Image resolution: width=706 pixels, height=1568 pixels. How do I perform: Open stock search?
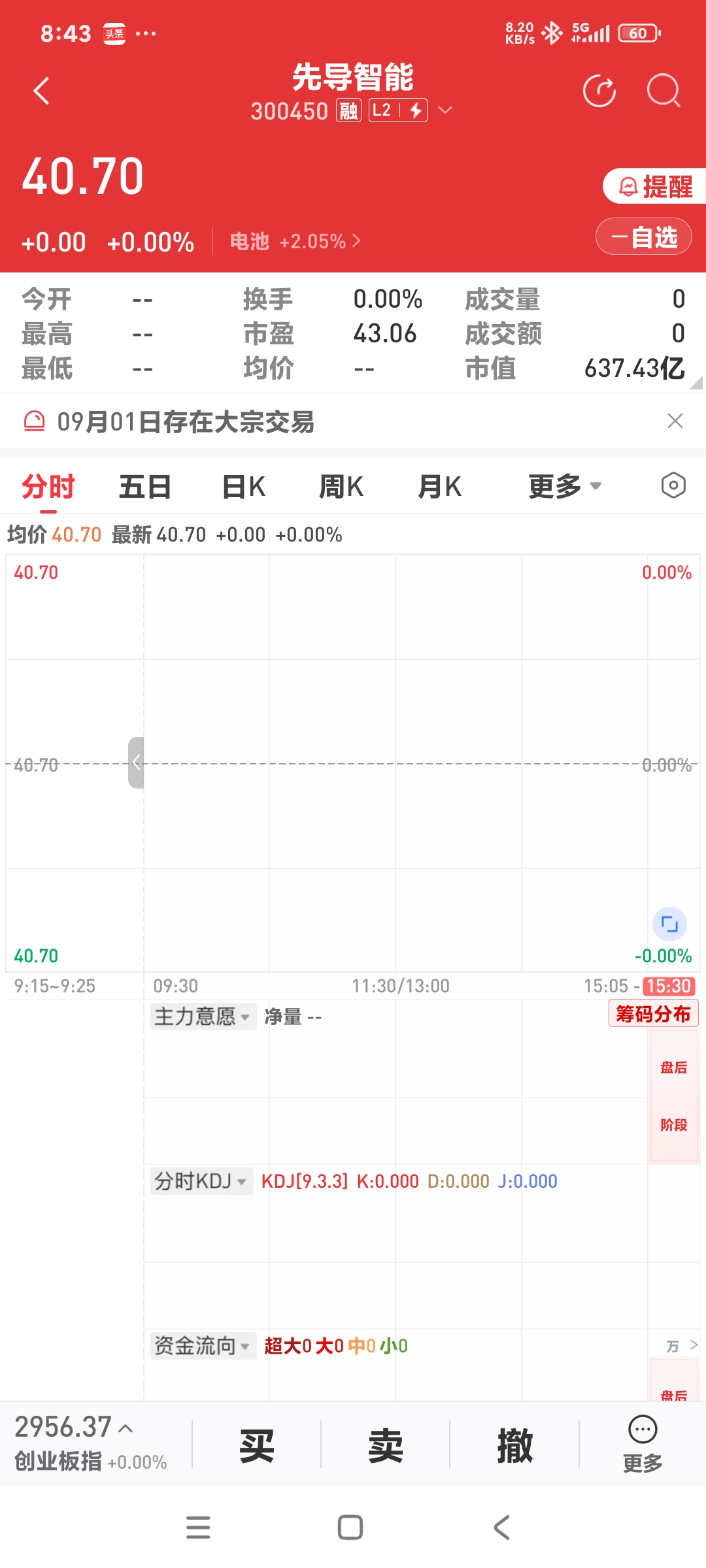(663, 91)
